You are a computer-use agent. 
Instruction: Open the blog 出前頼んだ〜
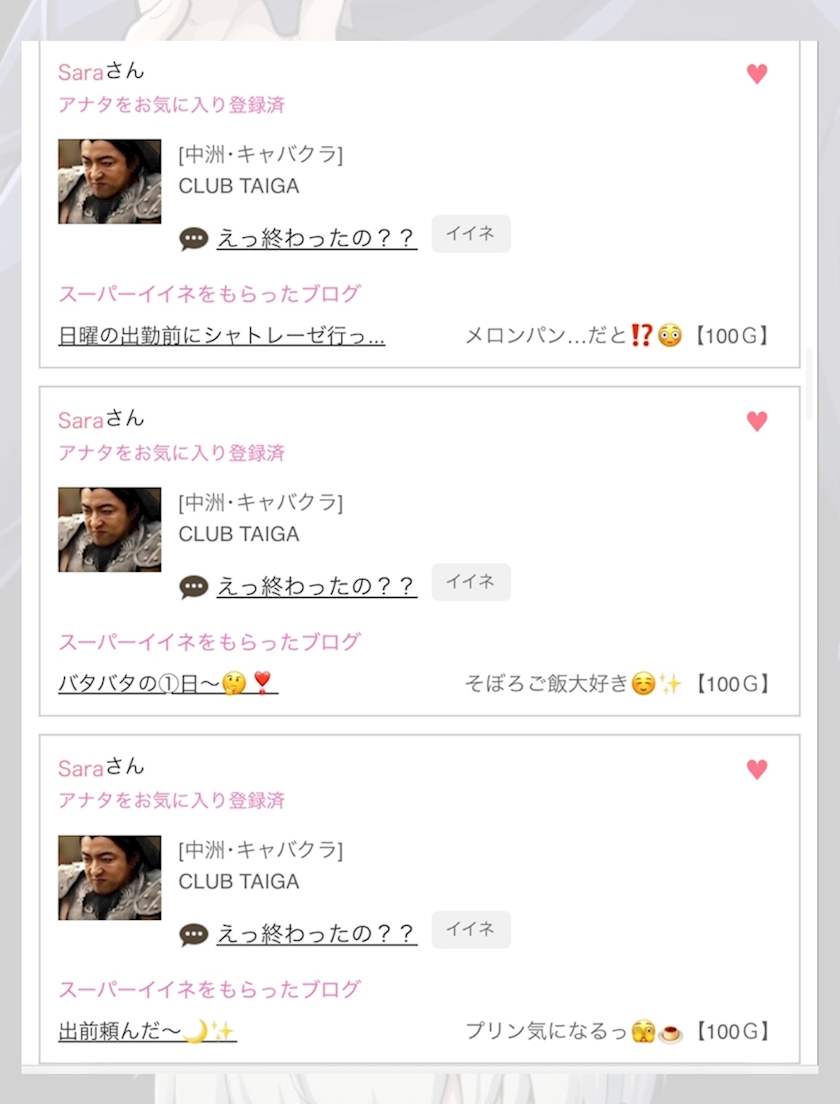click(146, 1031)
